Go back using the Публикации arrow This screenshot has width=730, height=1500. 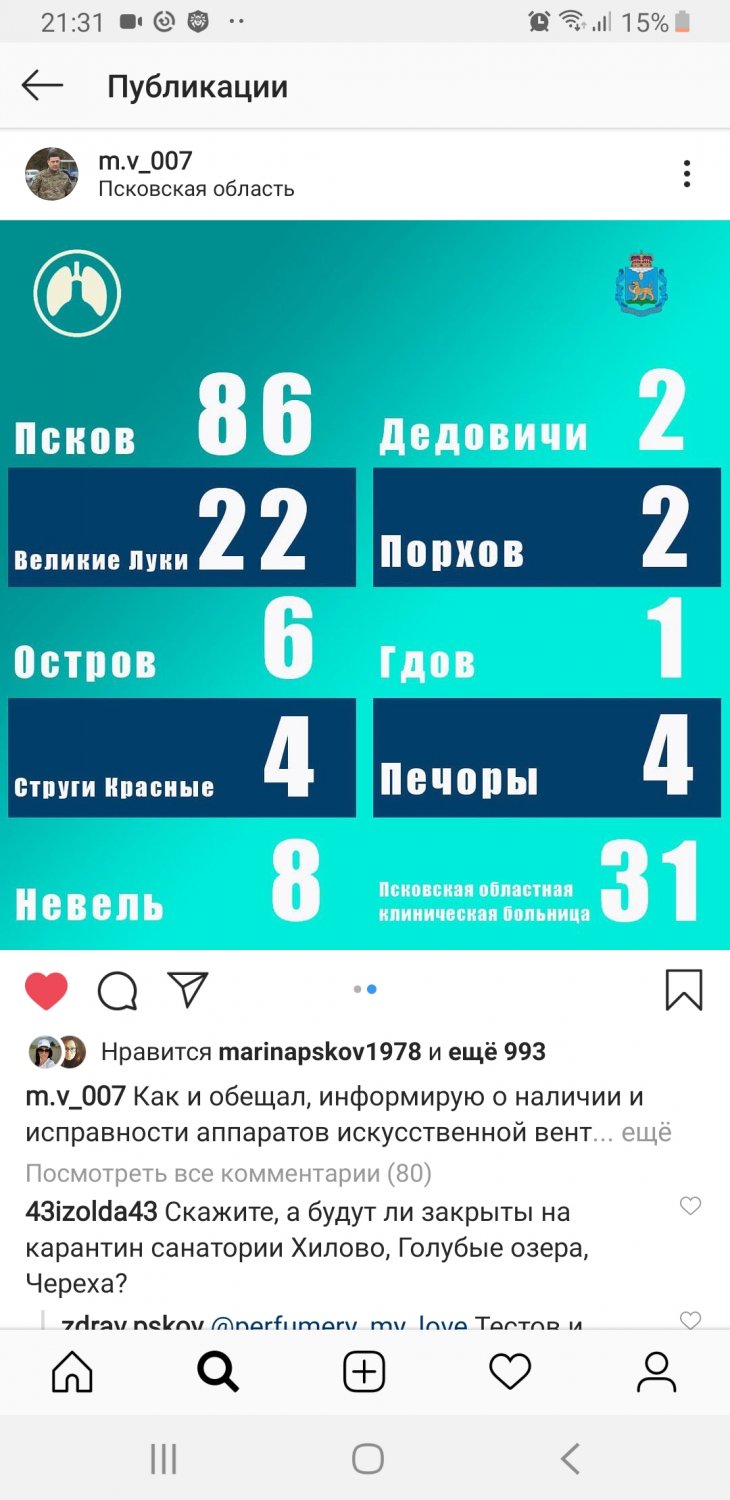pyautogui.click(x=42, y=87)
